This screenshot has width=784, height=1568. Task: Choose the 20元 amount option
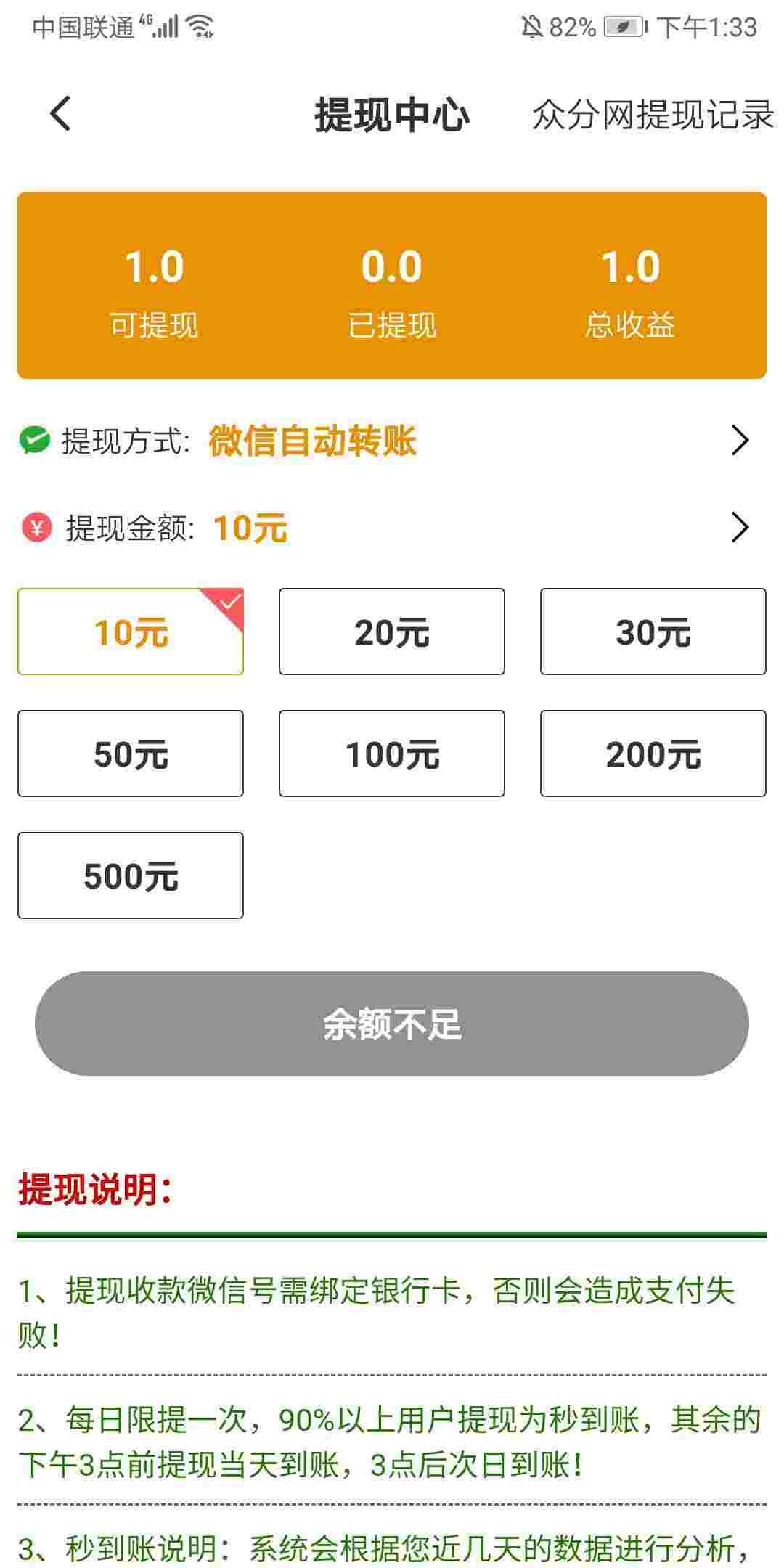point(392,632)
